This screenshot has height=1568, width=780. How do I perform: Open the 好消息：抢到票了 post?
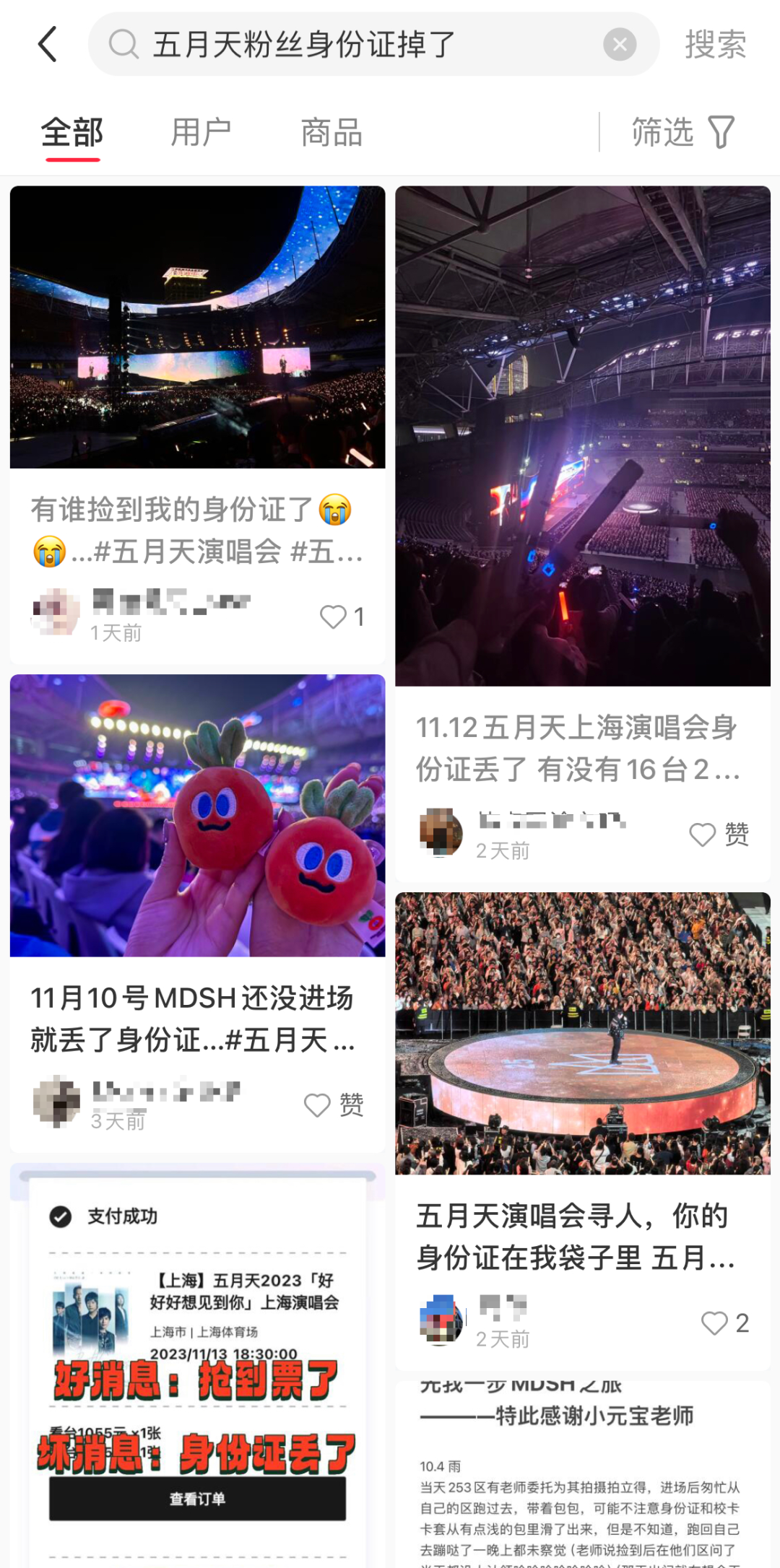tap(197, 1372)
